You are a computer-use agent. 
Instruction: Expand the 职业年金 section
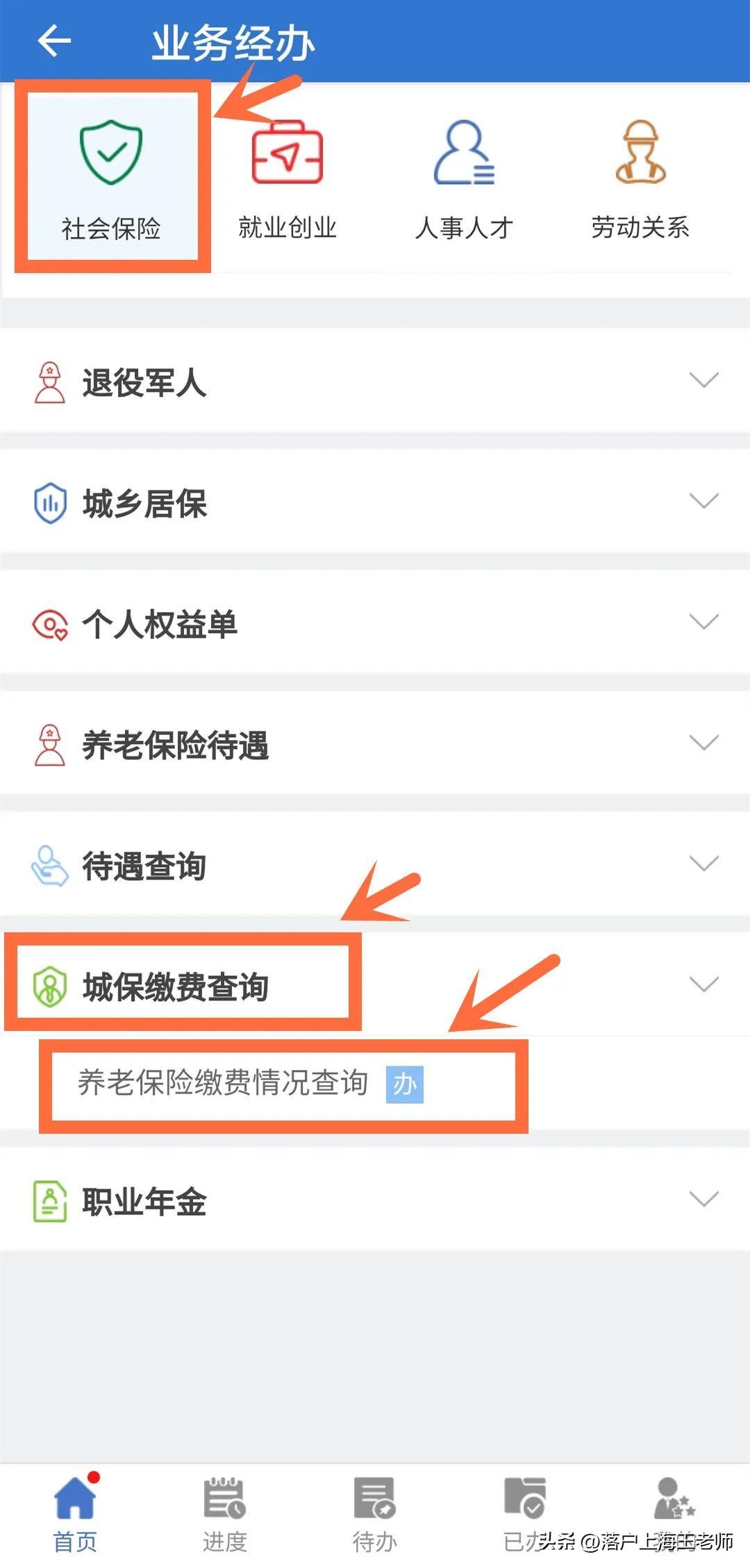375,1200
